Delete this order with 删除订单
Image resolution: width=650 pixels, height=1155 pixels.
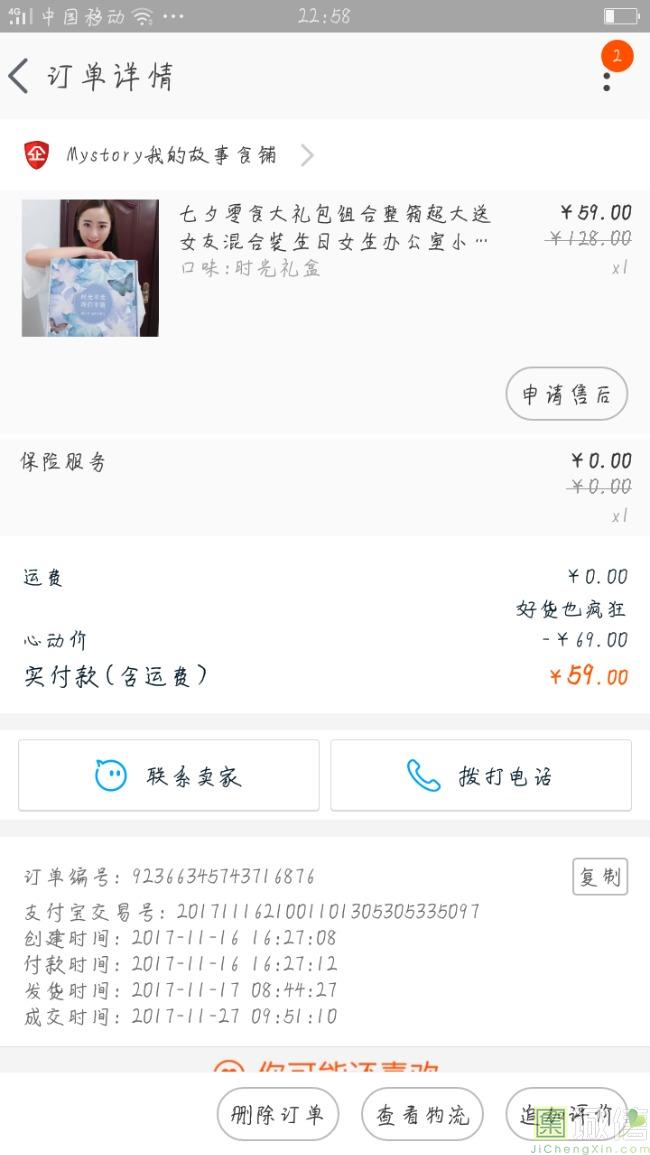278,1115
